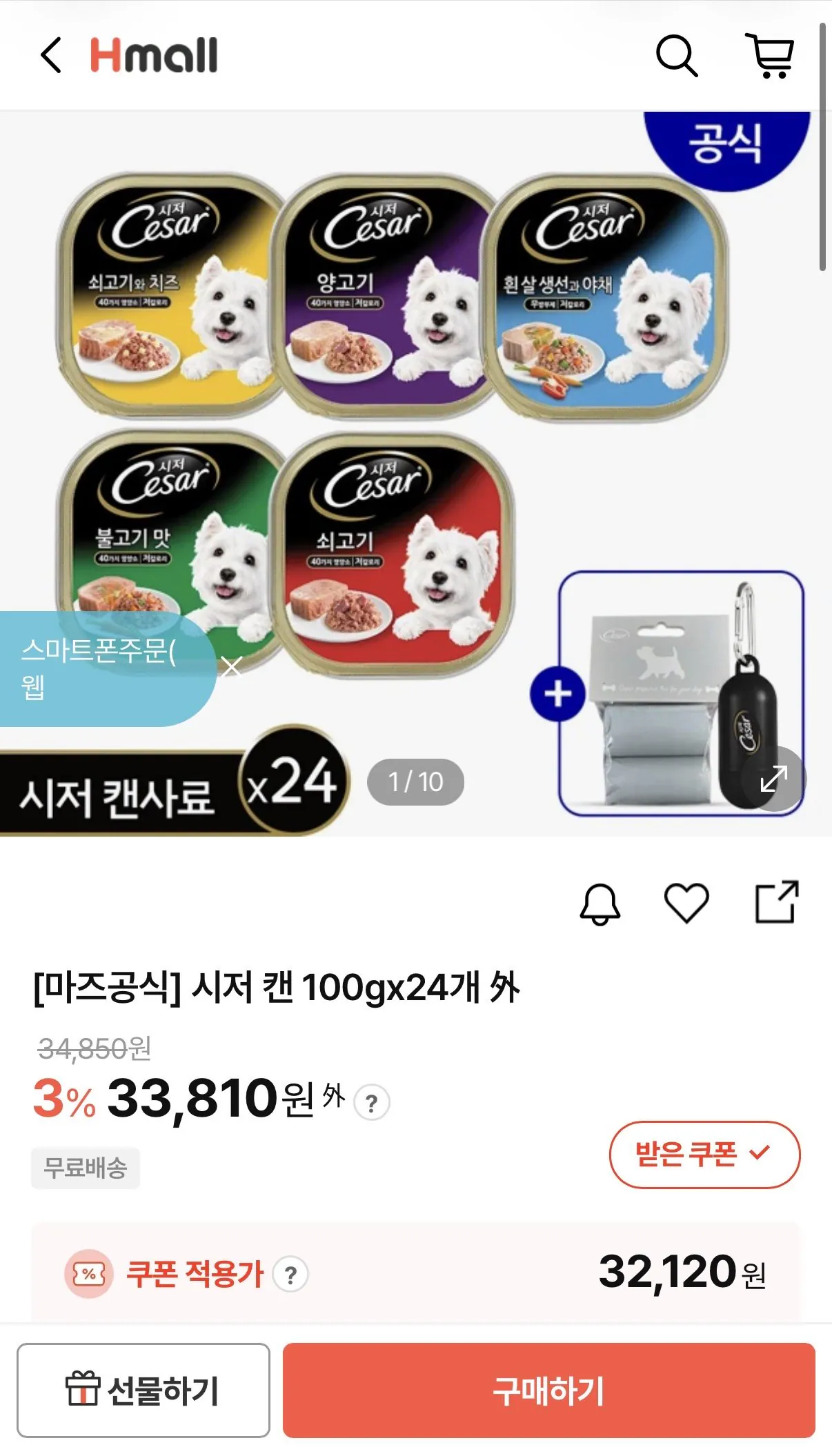Tap the 받은 쿠폰 button
This screenshot has height=1456, width=832.
704,1155
